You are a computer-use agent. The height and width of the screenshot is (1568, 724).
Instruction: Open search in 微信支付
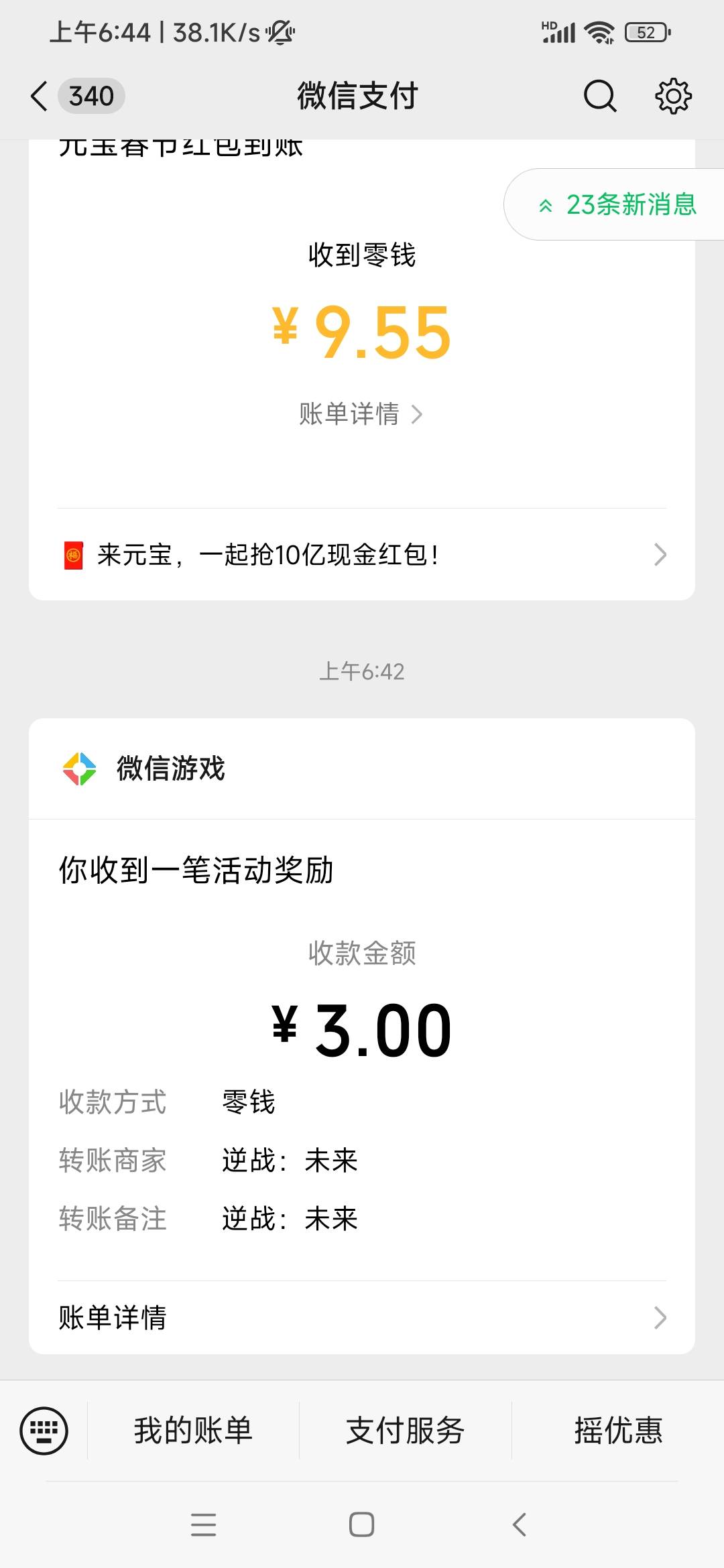click(x=599, y=96)
